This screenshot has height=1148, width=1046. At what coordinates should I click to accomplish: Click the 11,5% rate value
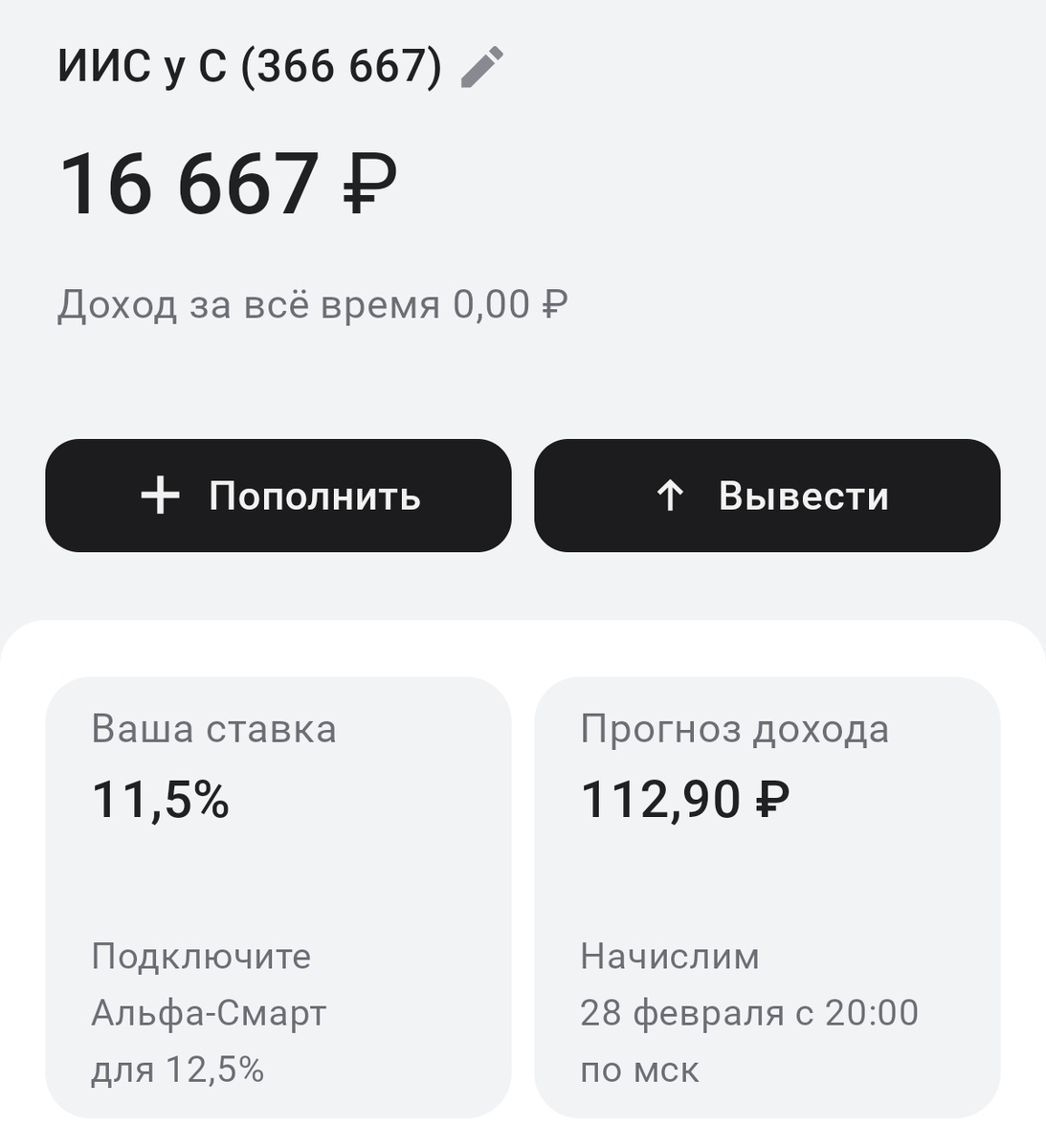[161, 802]
